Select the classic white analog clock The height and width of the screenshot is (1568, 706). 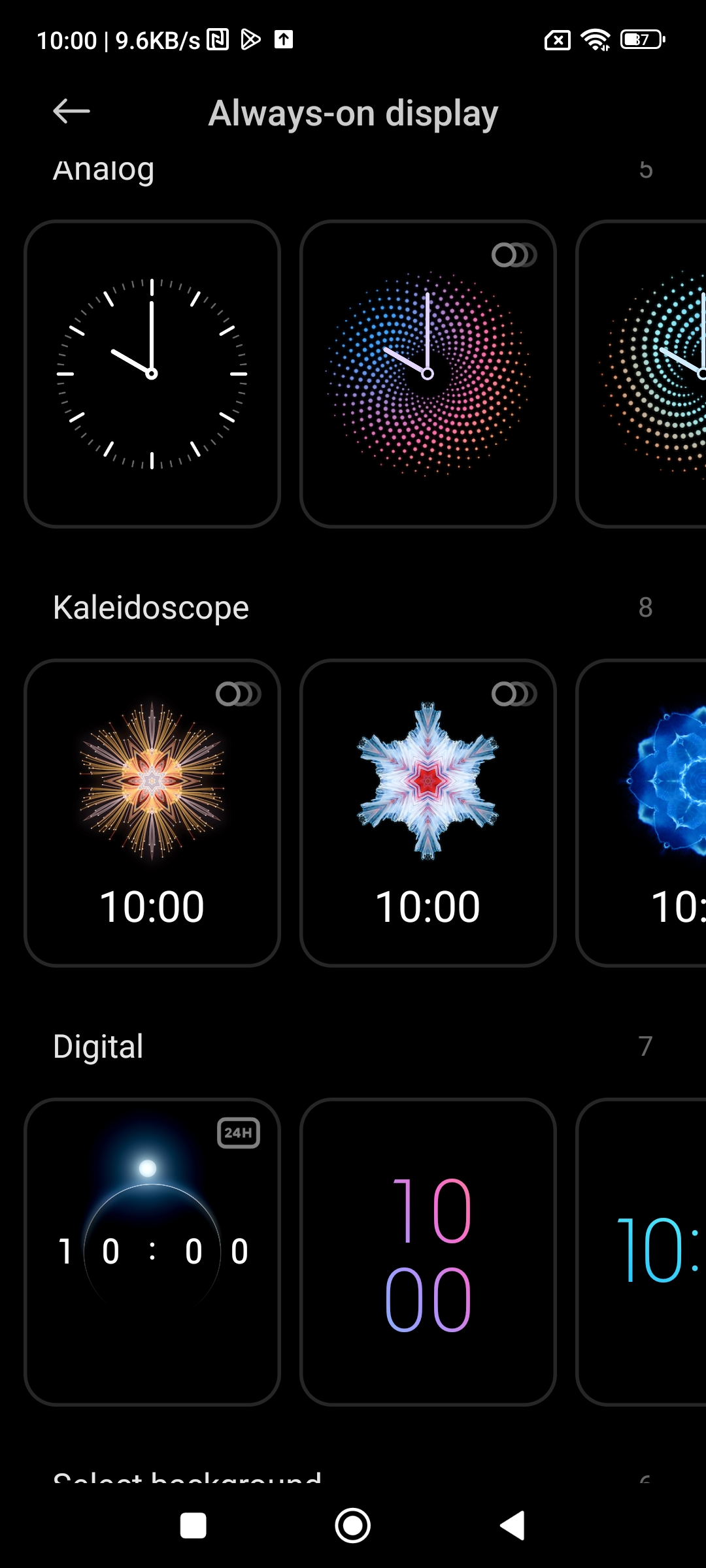pos(152,374)
